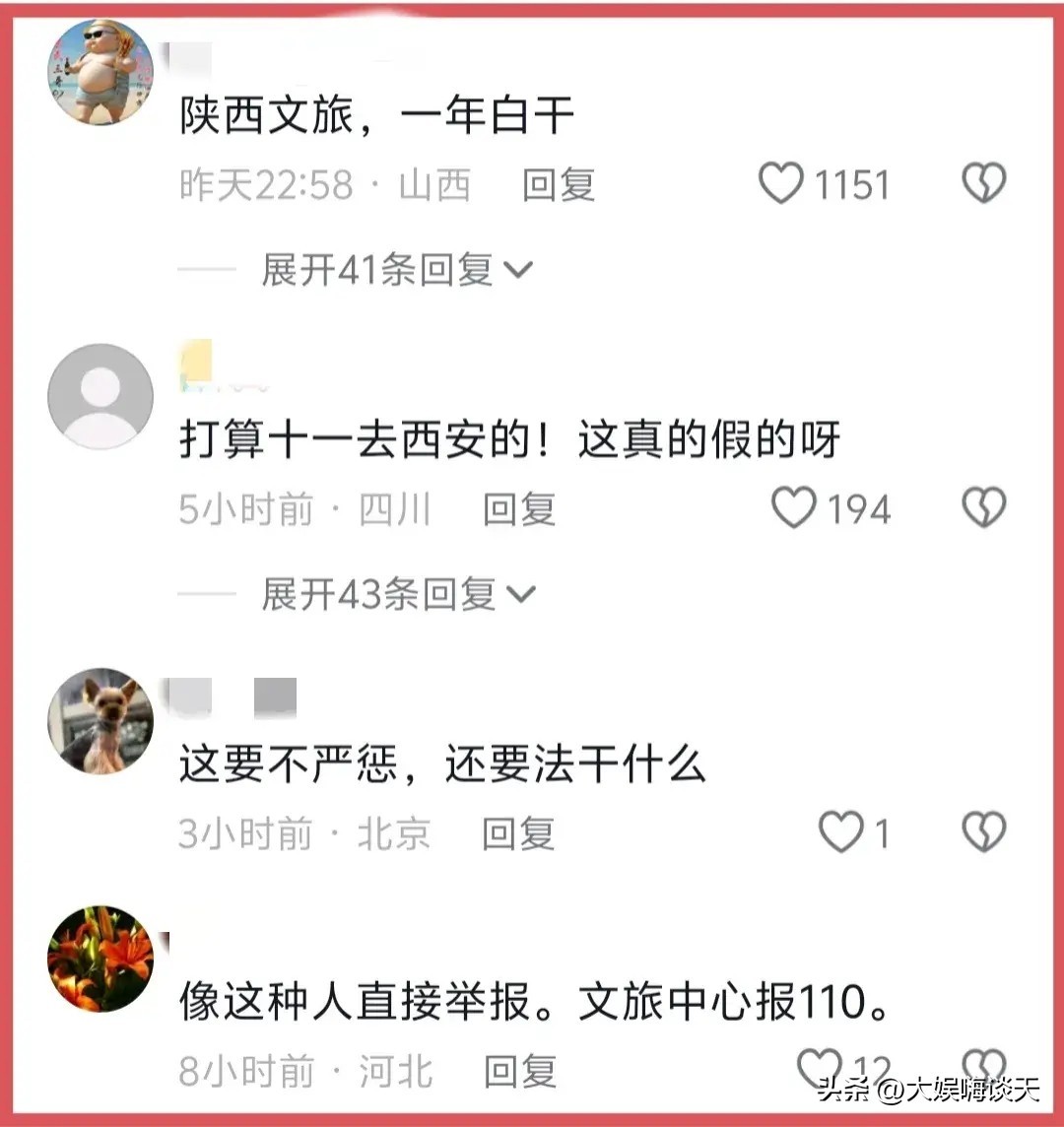Expand the 41 replies
Screen dimensions: 1064x1127
[396, 269]
